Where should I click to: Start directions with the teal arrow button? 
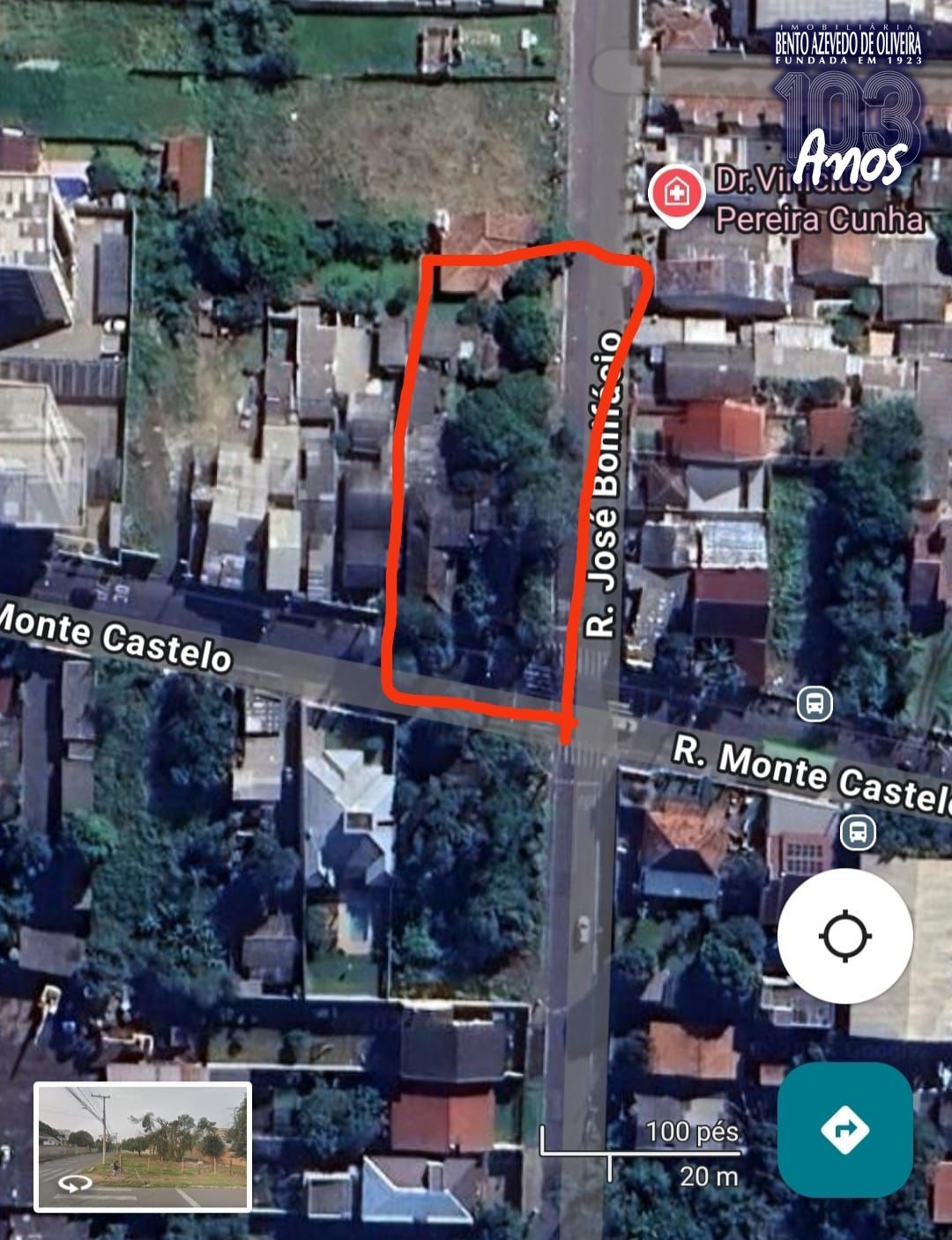pyautogui.click(x=844, y=1129)
